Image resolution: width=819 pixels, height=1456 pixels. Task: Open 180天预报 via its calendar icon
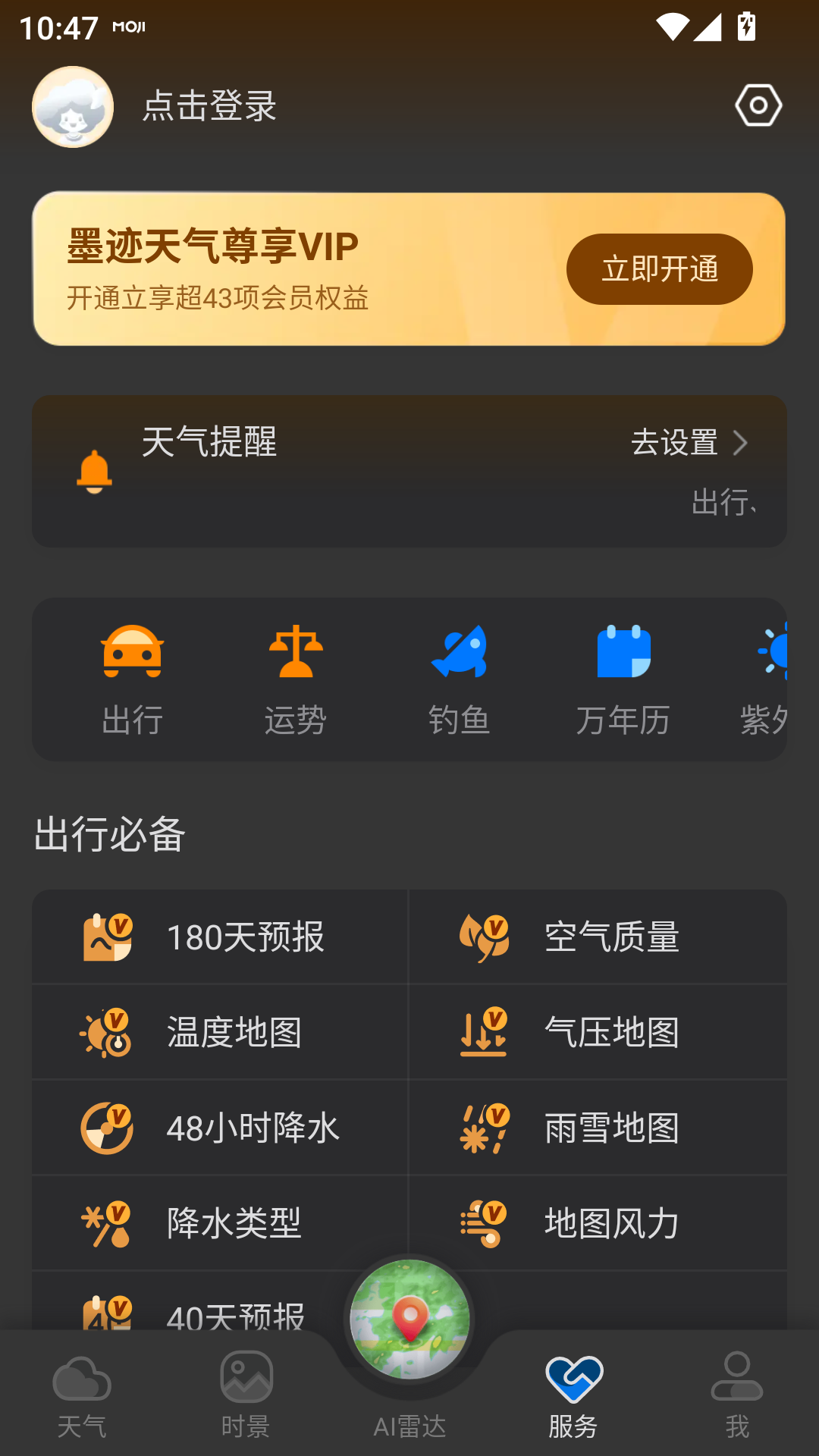[x=108, y=937]
